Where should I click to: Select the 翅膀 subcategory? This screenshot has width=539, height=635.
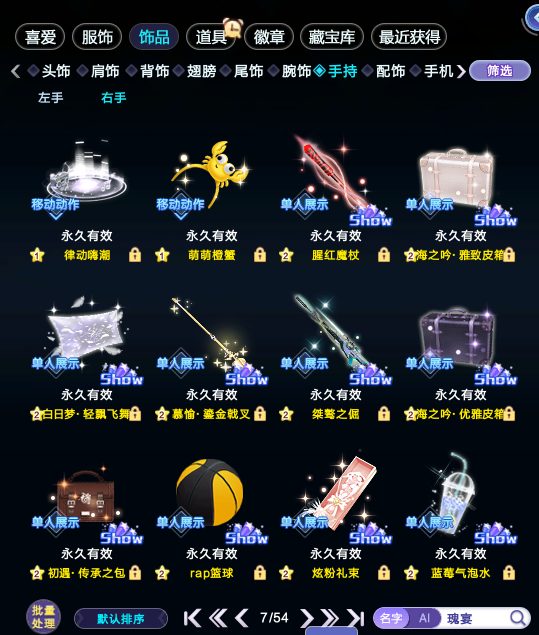(x=201, y=71)
